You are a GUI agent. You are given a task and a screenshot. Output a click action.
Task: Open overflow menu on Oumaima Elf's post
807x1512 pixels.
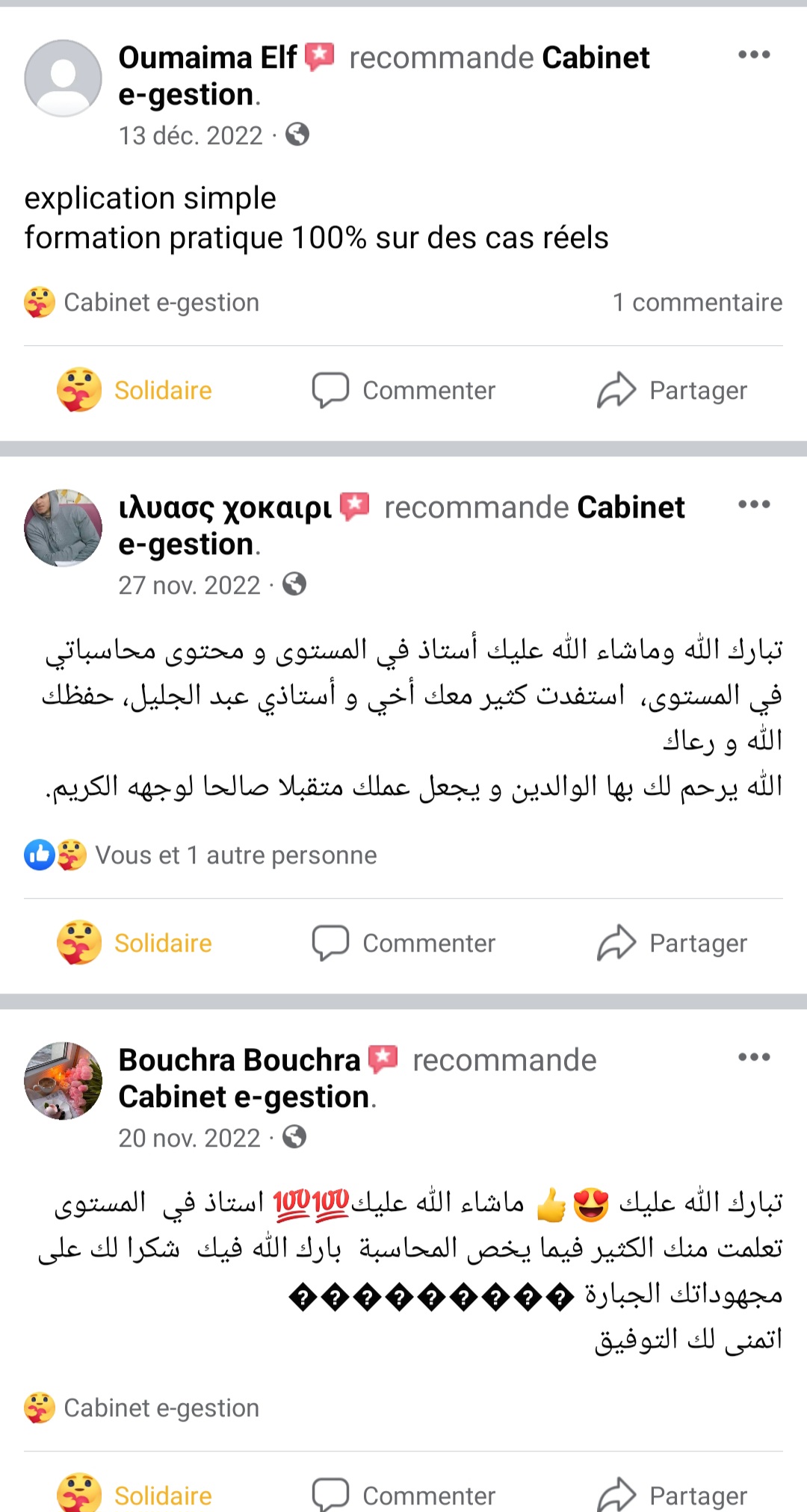753,55
